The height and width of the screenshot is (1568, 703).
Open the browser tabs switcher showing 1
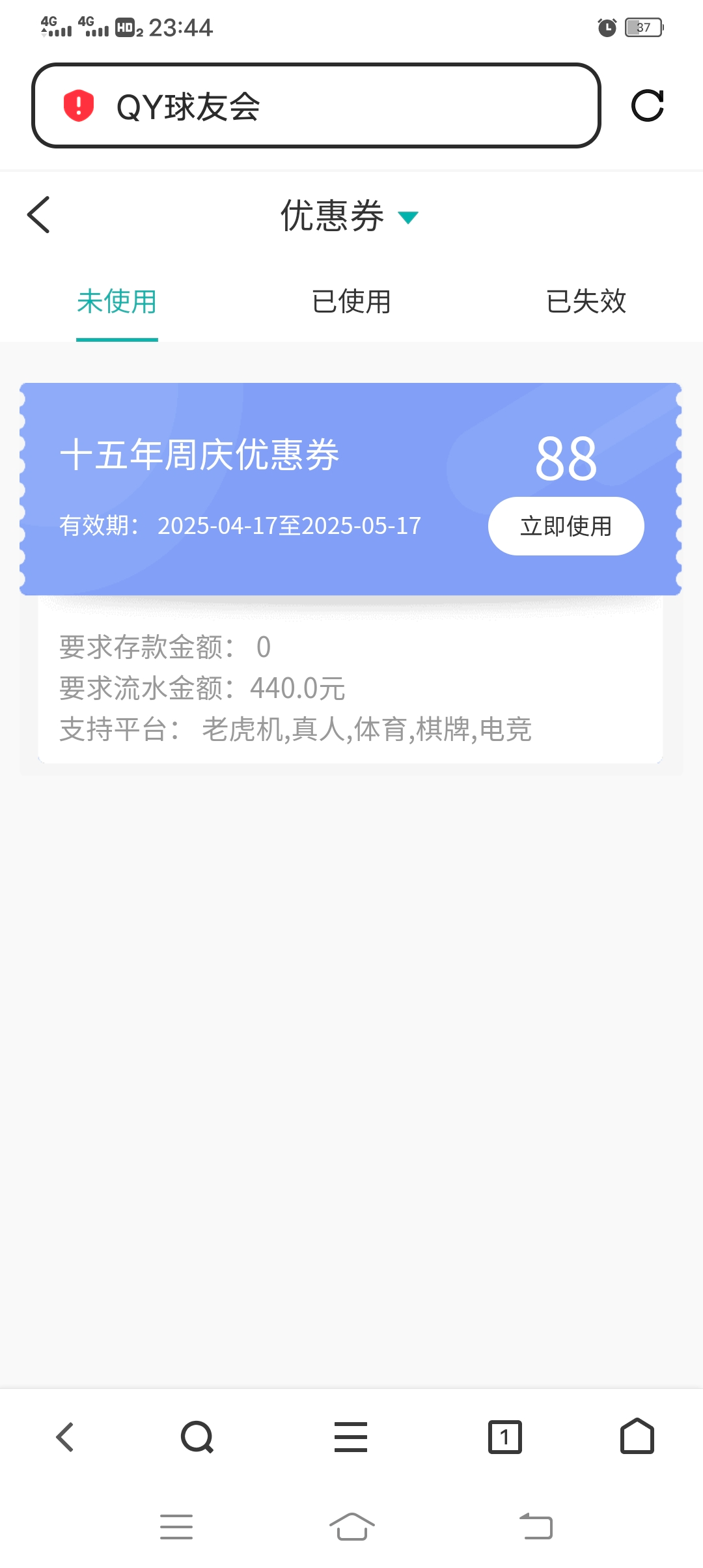tap(504, 1436)
